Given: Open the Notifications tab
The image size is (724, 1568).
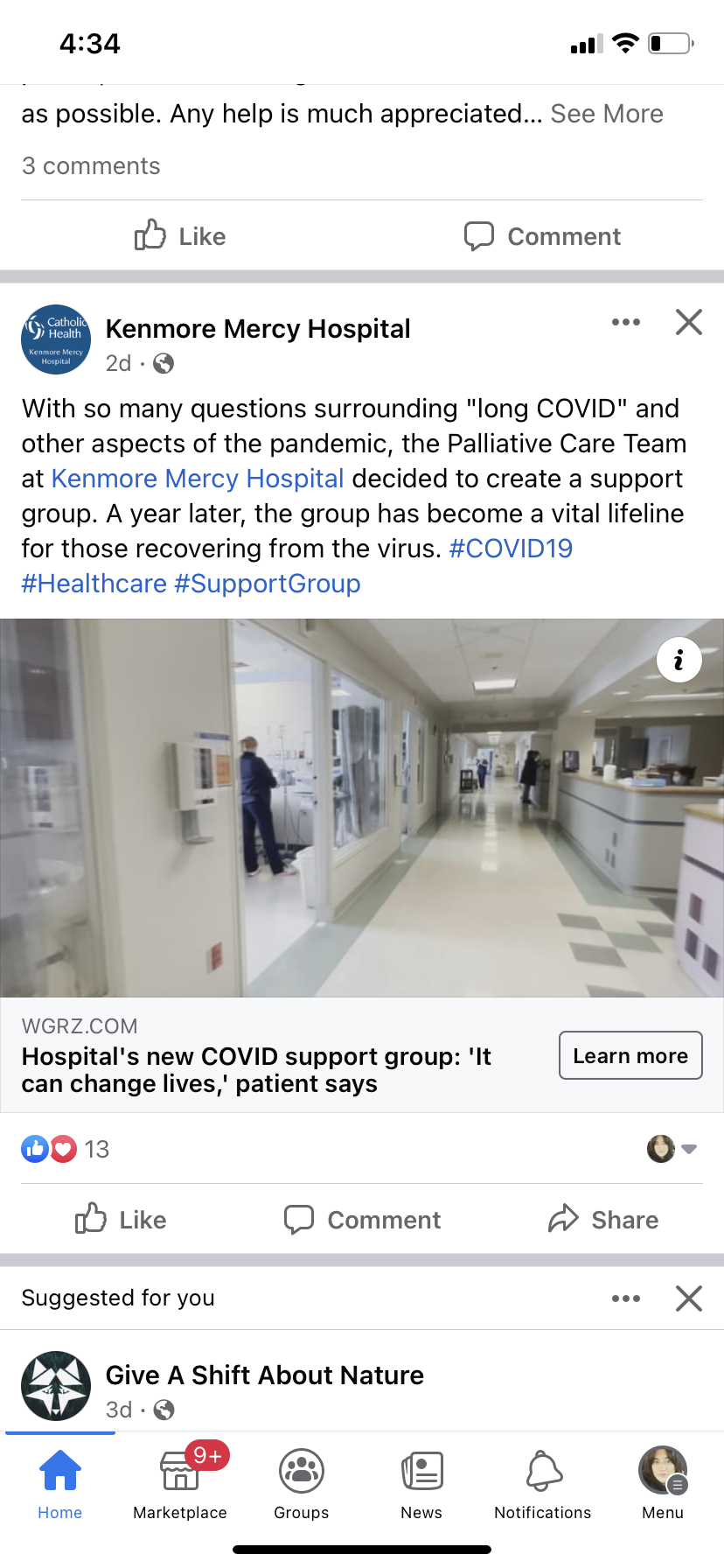Looking at the screenshot, I should [542, 1482].
